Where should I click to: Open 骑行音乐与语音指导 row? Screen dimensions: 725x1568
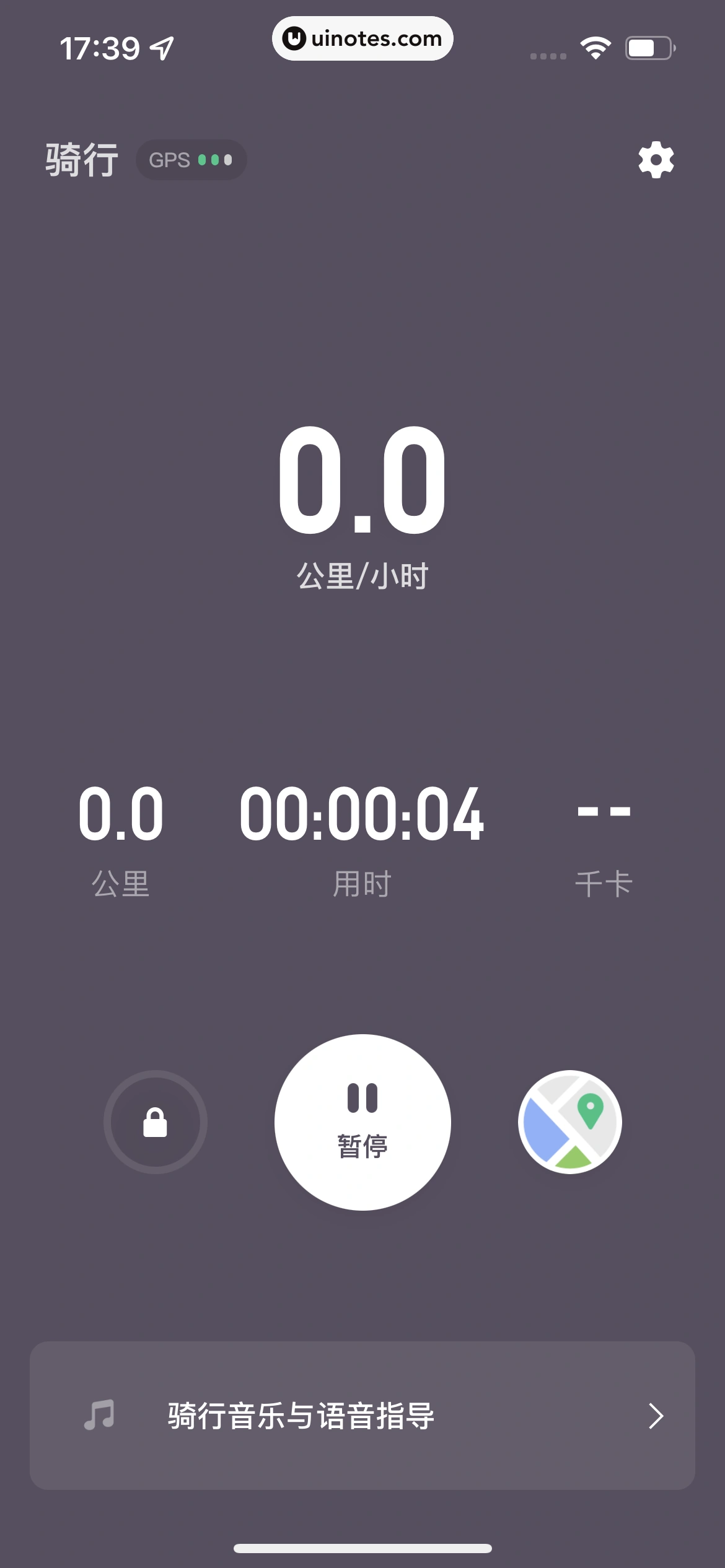[x=362, y=1416]
